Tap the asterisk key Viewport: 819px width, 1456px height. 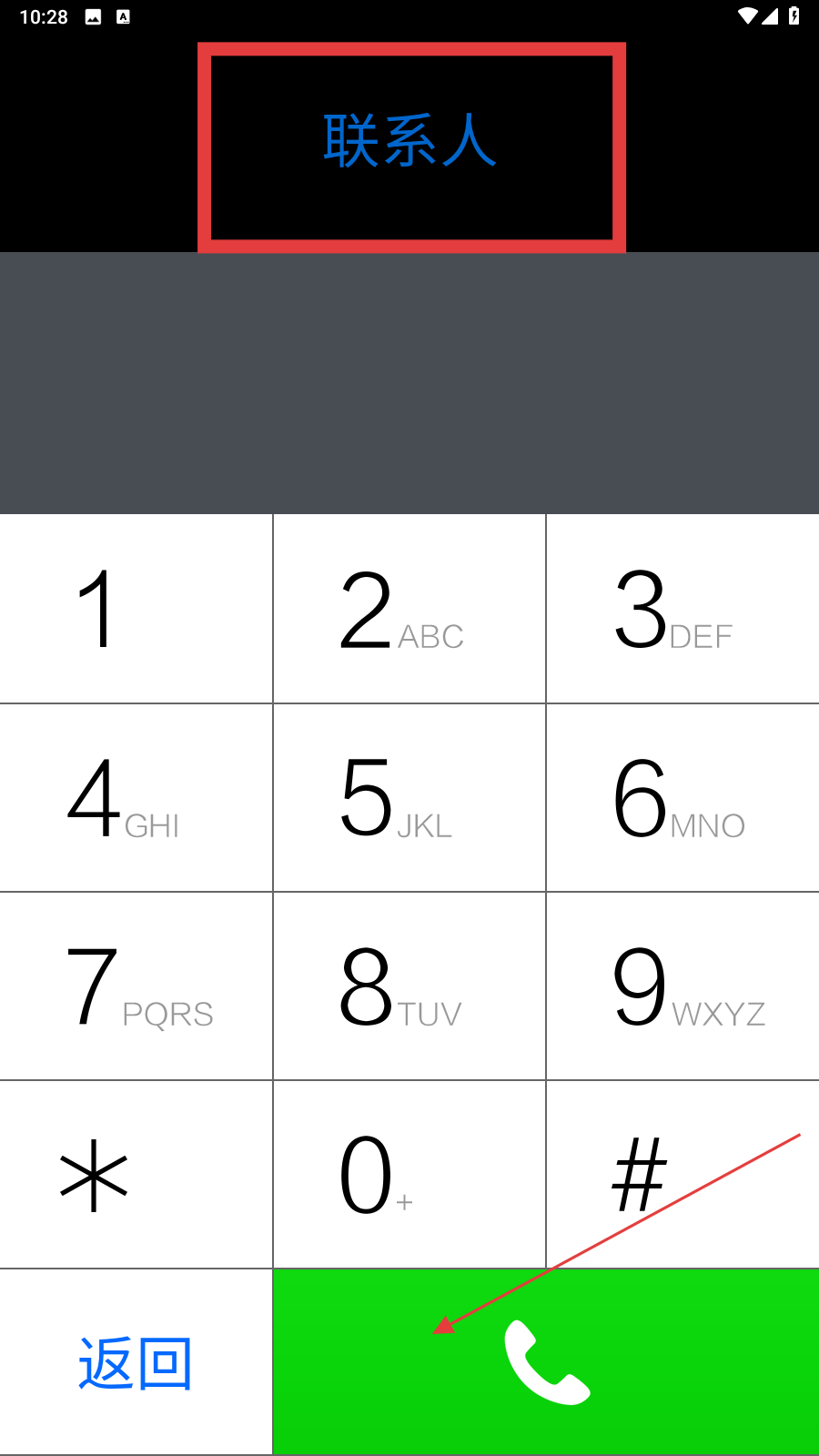pos(136,1174)
